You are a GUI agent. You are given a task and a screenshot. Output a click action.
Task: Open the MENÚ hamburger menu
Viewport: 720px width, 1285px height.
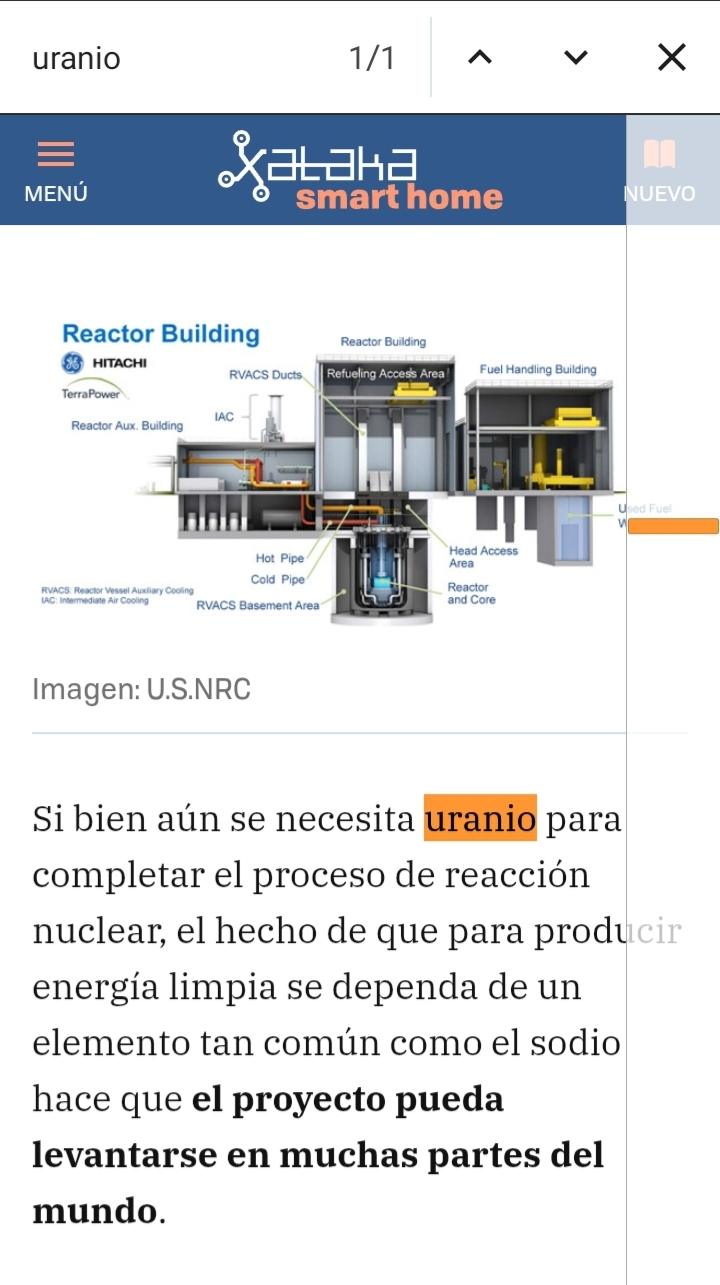(x=56, y=171)
